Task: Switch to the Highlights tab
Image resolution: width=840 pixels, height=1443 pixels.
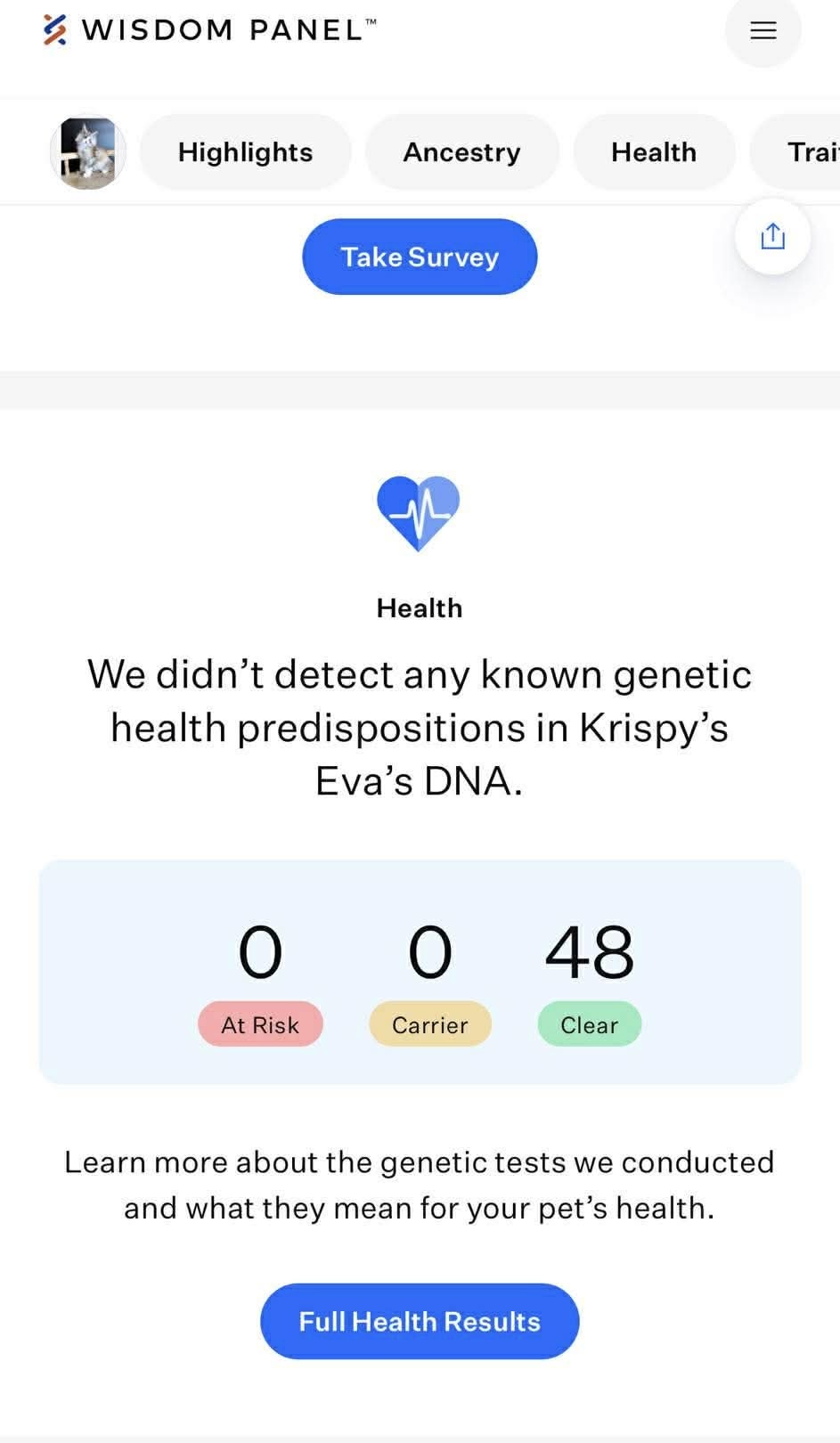Action: 245,152
